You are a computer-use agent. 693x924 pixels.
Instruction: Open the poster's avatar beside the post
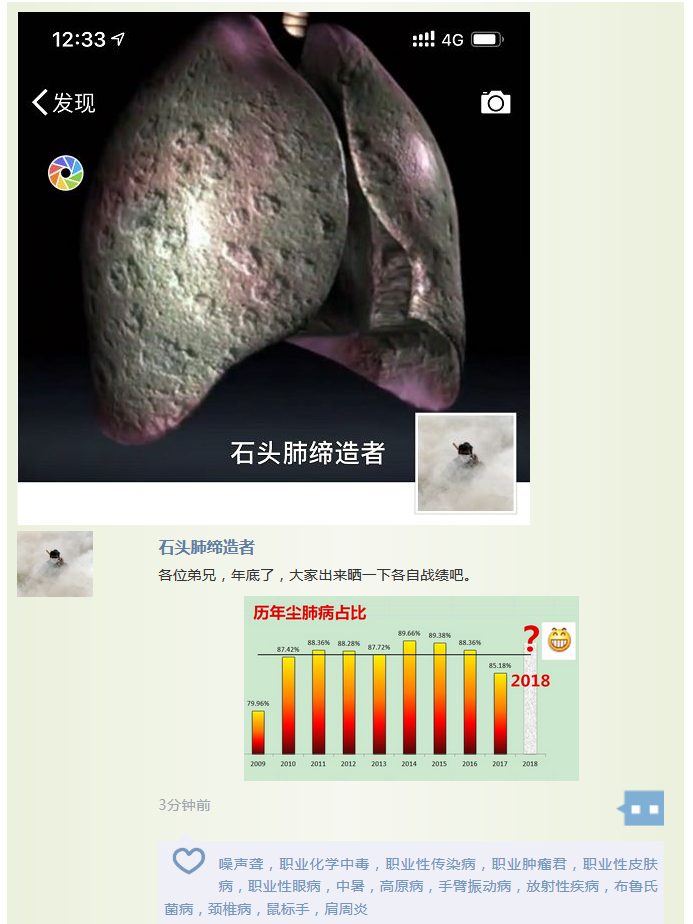(x=55, y=564)
